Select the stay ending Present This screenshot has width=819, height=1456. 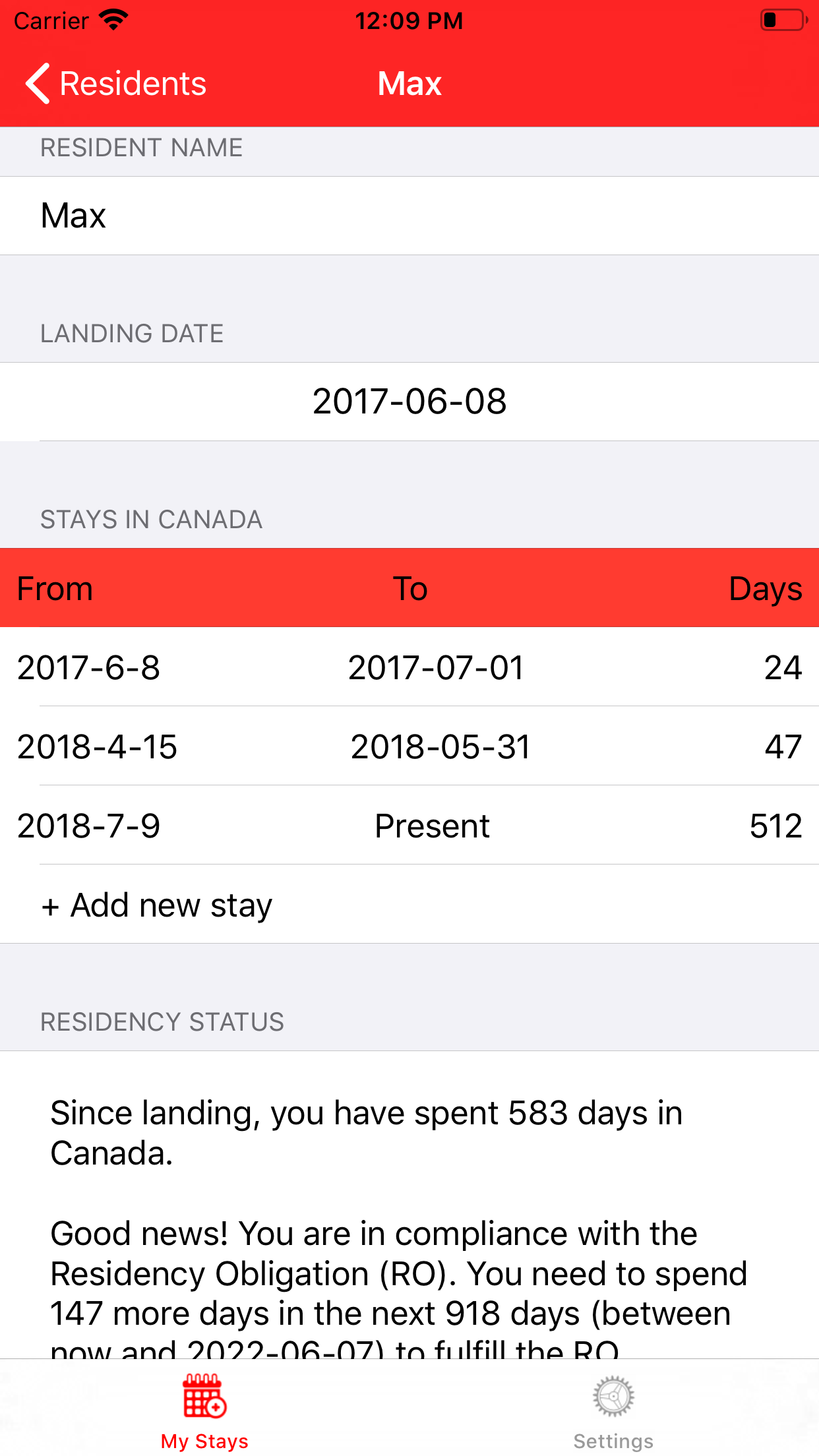pyautogui.click(x=409, y=826)
